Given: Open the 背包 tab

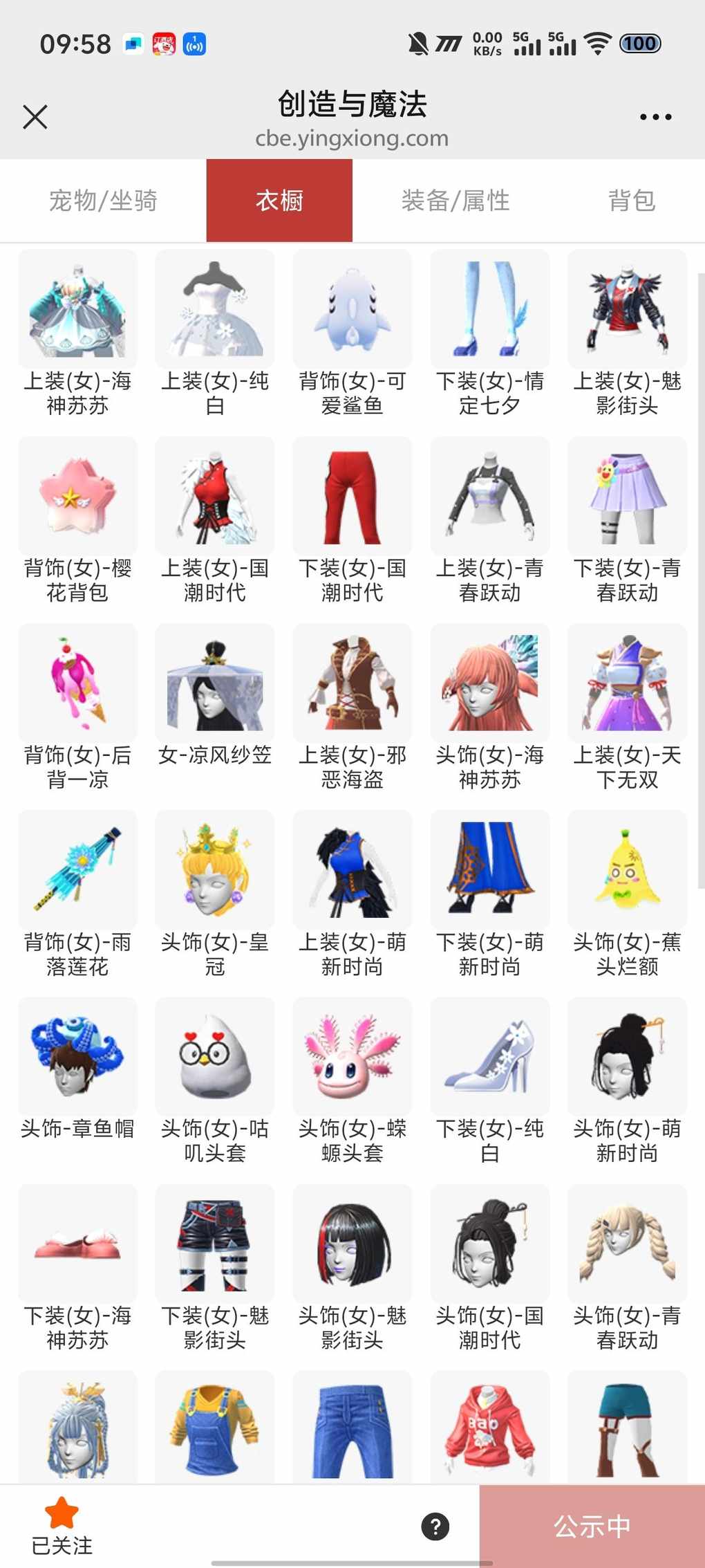Looking at the screenshot, I should coord(631,201).
